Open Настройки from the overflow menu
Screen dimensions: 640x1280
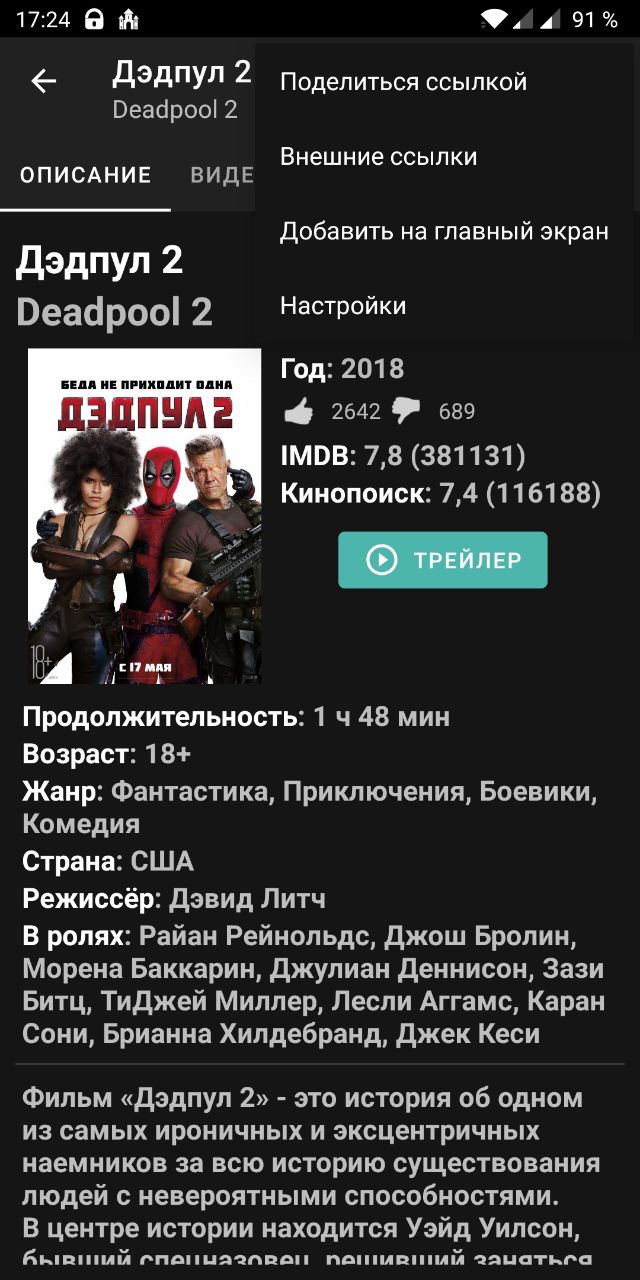tap(343, 306)
